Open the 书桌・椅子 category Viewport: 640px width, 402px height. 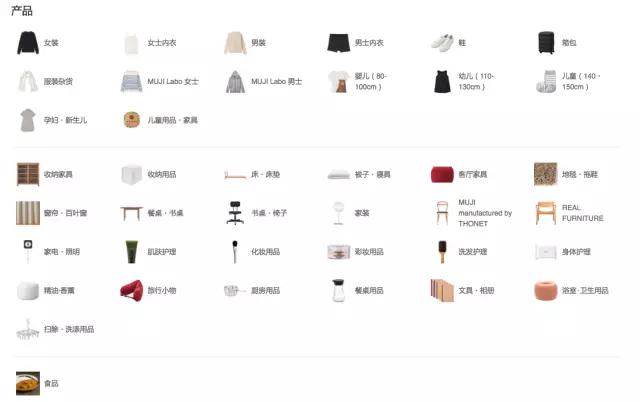tap(268, 212)
